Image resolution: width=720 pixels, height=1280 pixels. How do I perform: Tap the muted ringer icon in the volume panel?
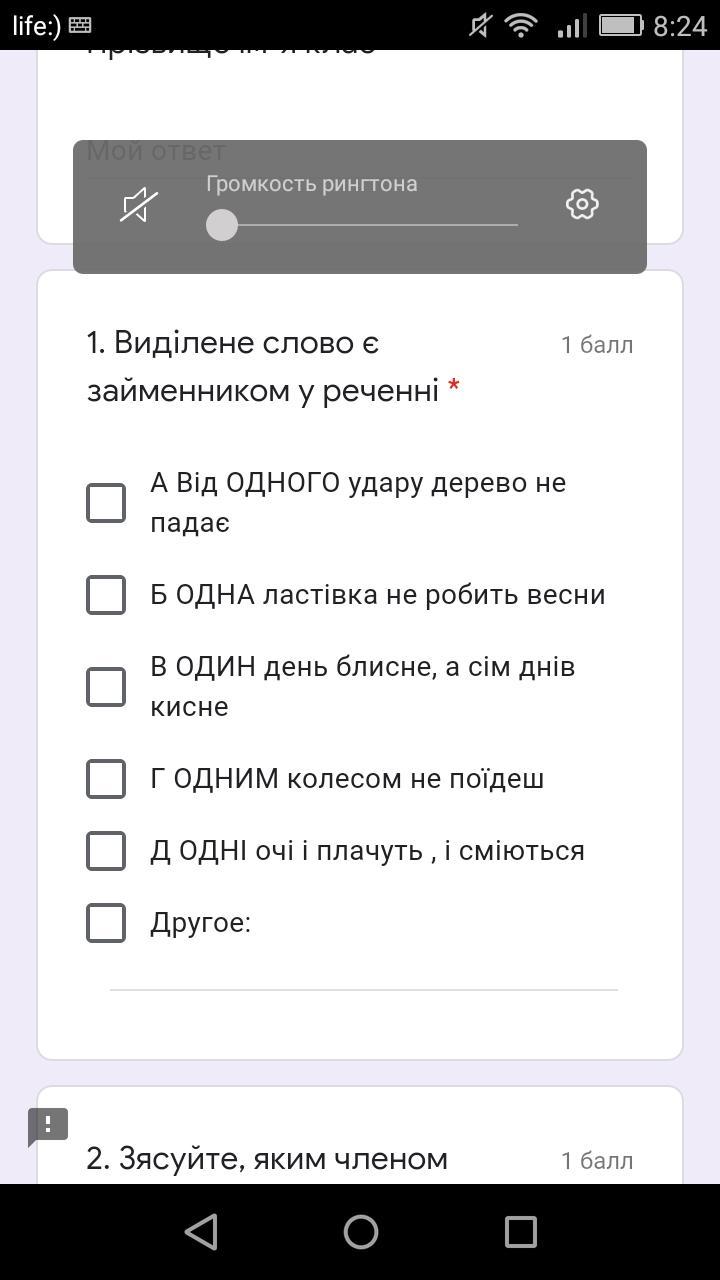(139, 205)
